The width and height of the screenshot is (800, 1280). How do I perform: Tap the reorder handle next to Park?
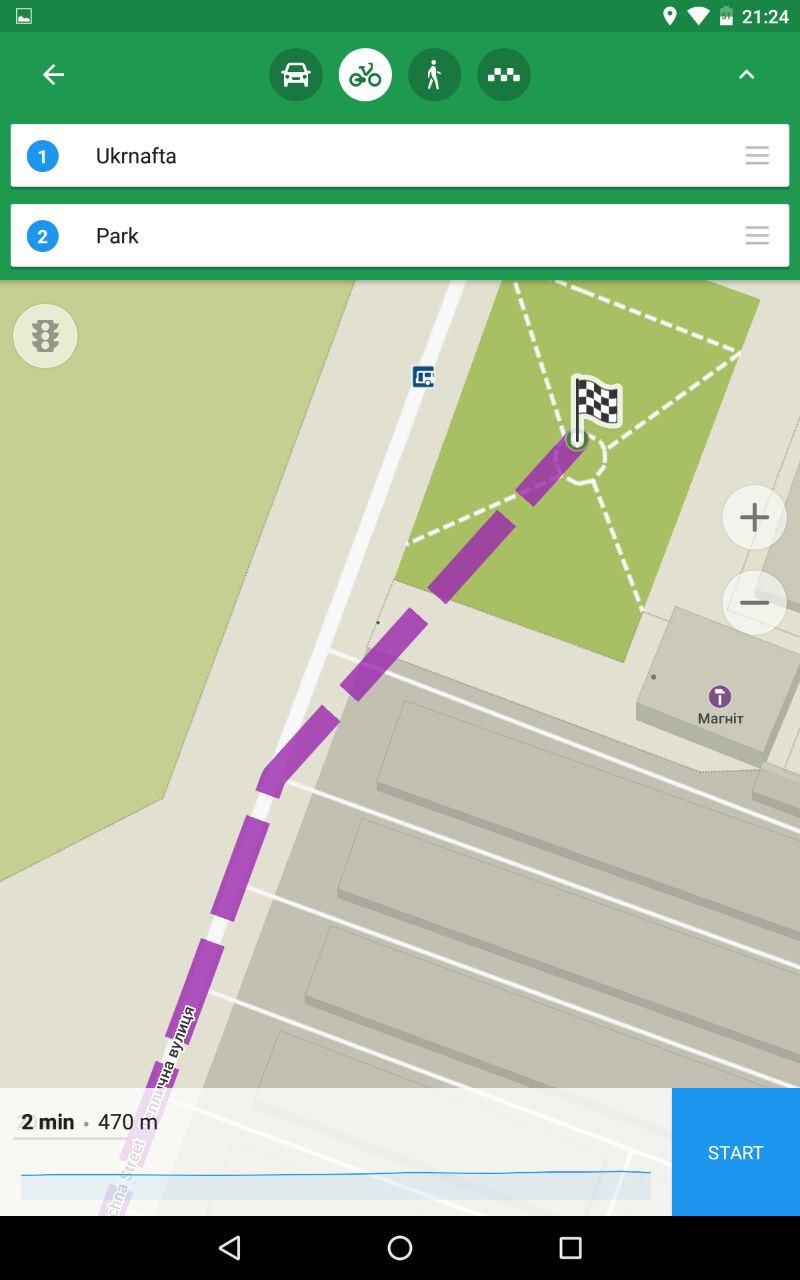click(x=757, y=236)
